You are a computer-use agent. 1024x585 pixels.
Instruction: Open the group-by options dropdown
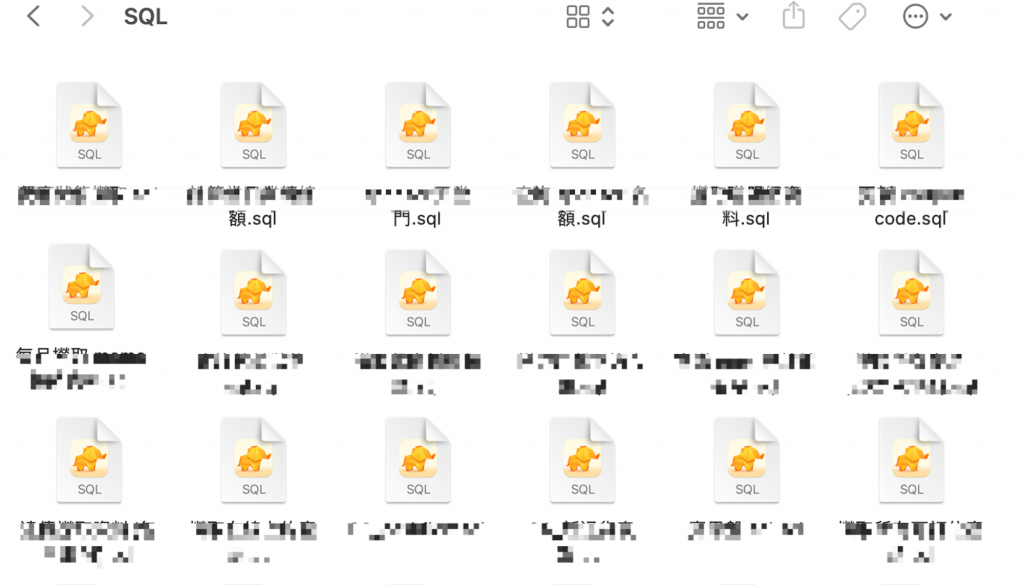(x=722, y=17)
